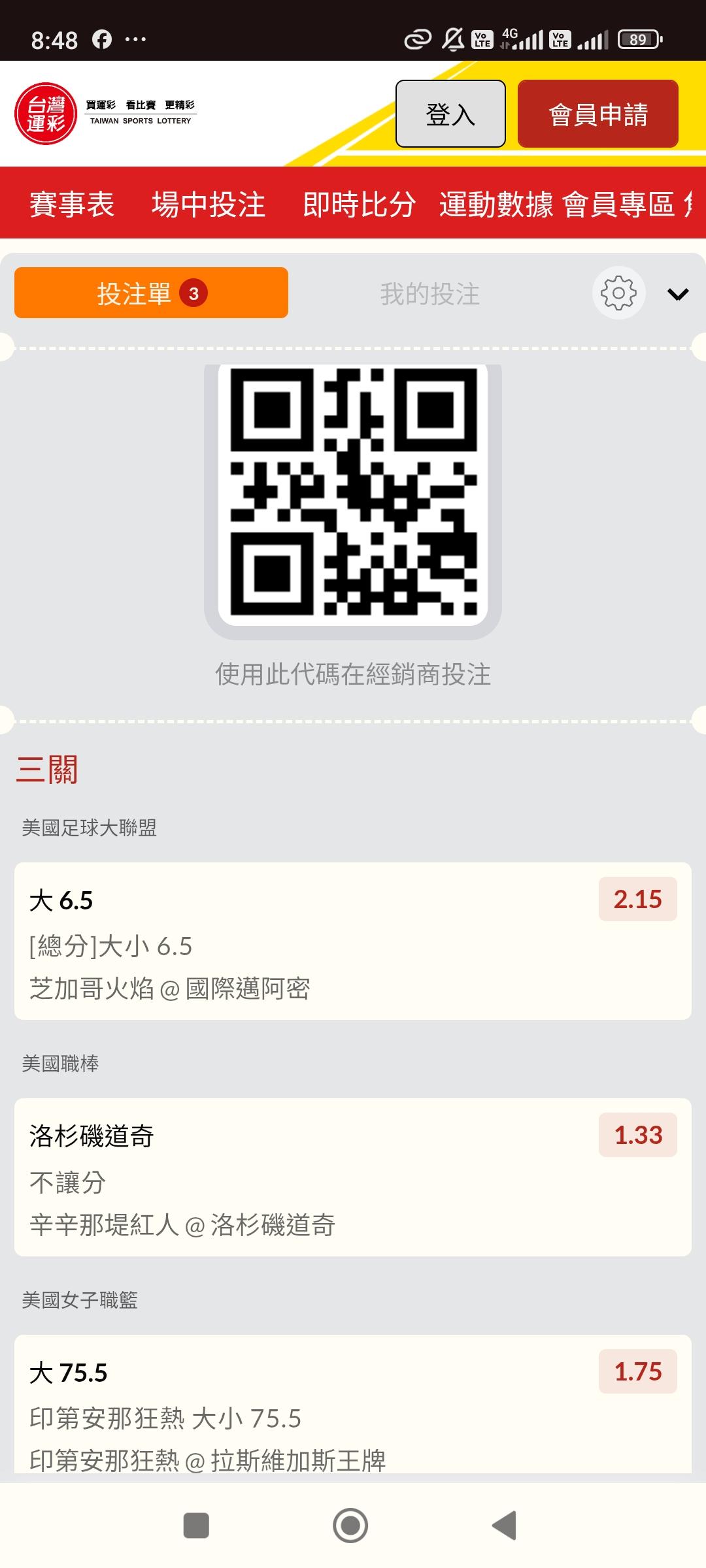Open 會員專區 member area
Image resolution: width=706 pixels, height=1568 pixels.
[618, 204]
